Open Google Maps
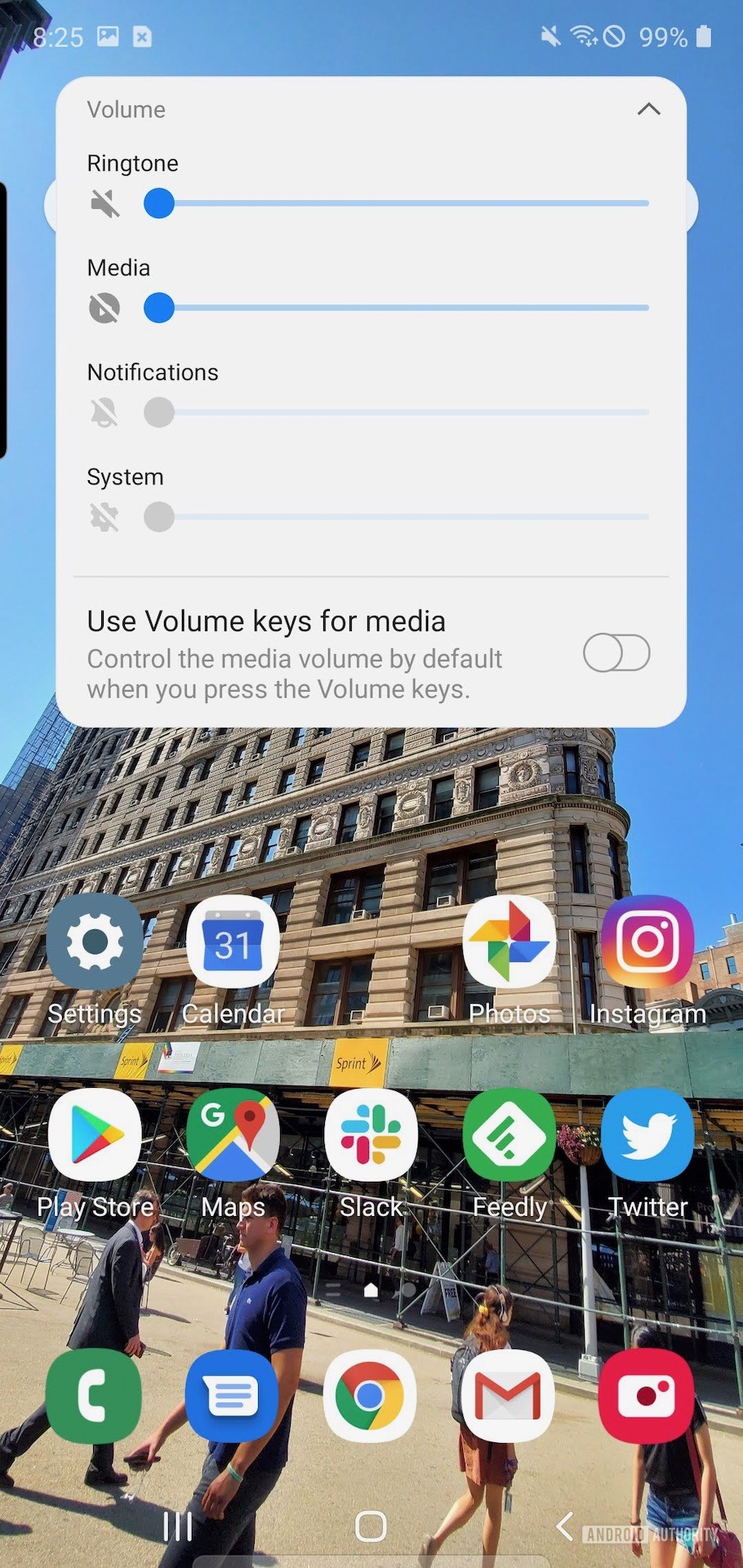The image size is (743, 1568). point(233,1135)
